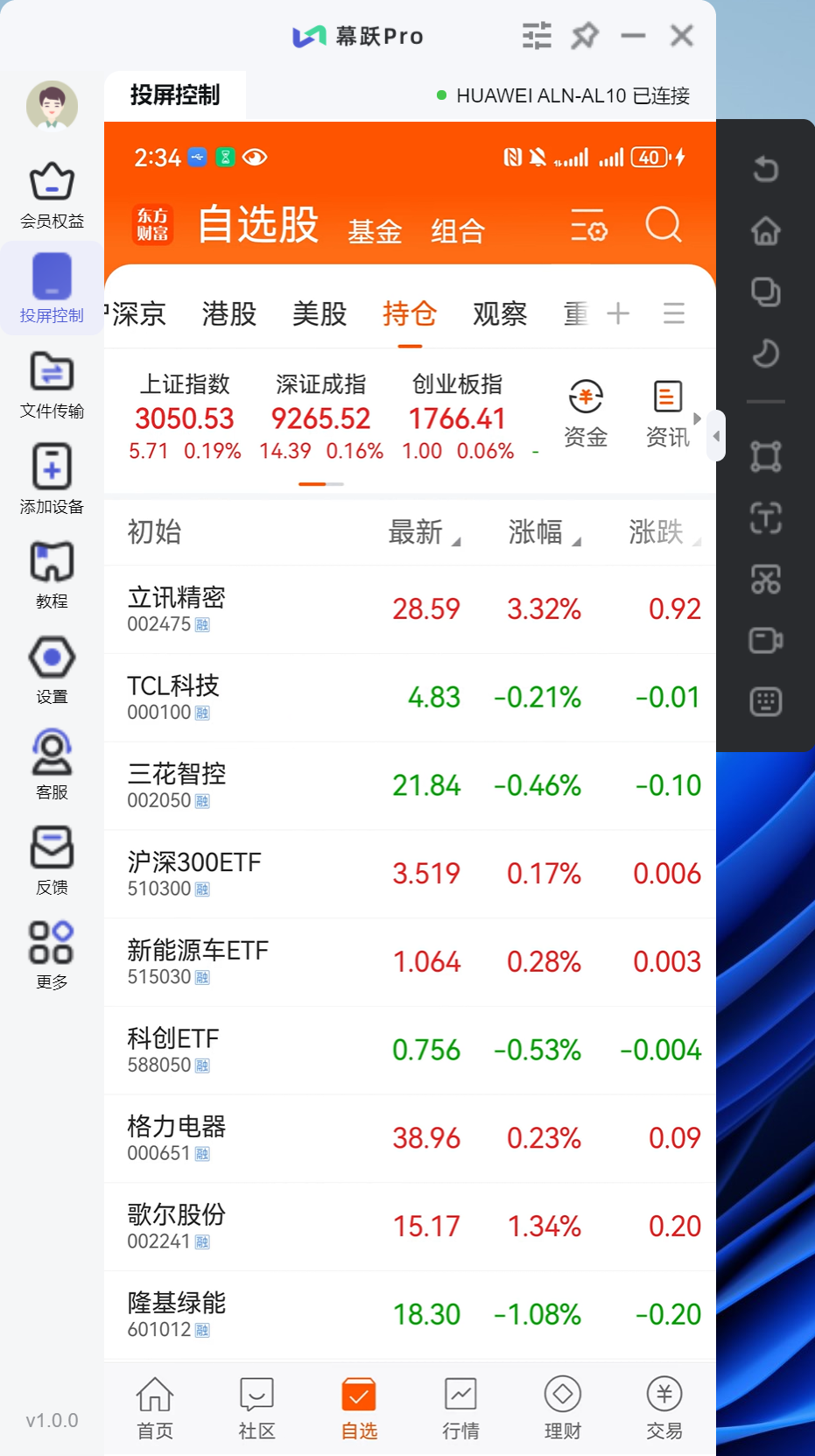
Task: Select the 观察 category tab
Action: point(500,313)
